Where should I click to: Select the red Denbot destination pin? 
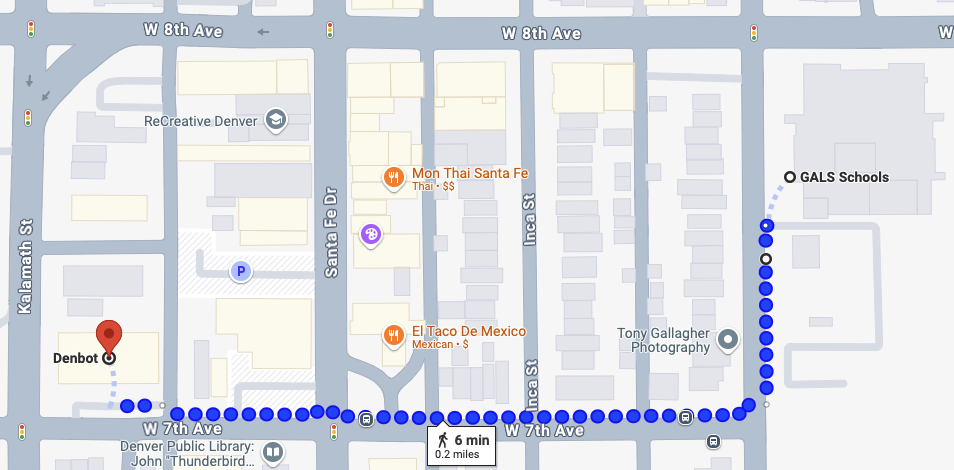[109, 336]
